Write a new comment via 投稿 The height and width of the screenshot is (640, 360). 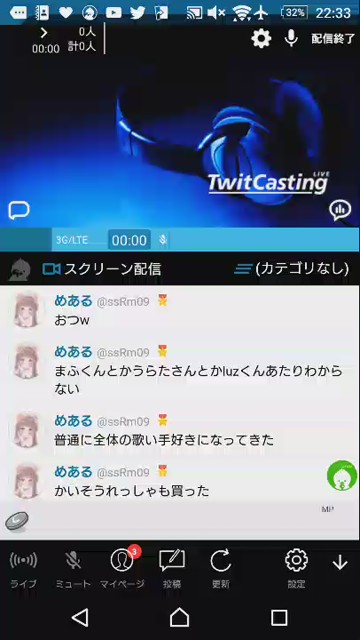click(172, 569)
